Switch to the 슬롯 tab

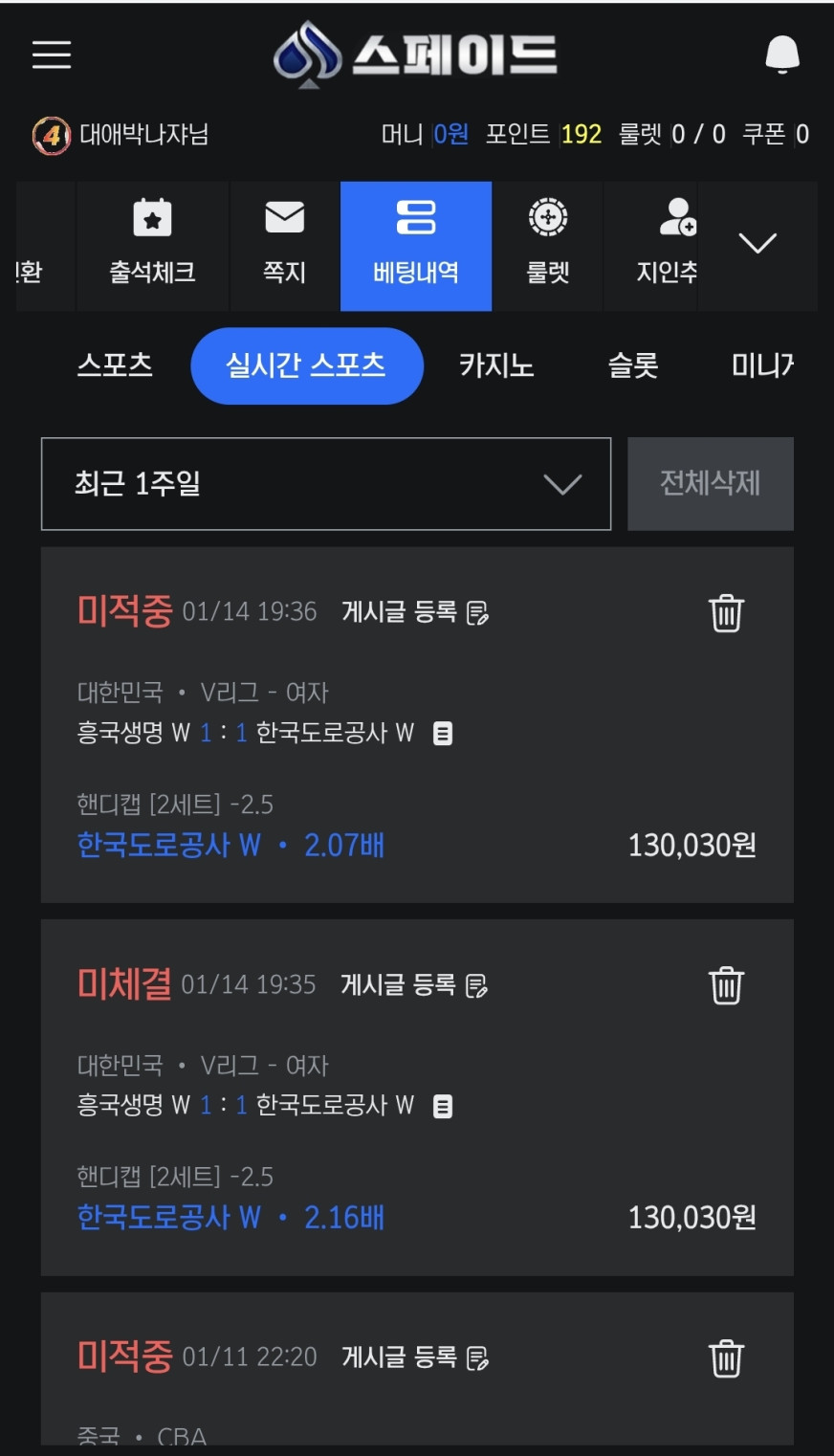click(x=633, y=365)
